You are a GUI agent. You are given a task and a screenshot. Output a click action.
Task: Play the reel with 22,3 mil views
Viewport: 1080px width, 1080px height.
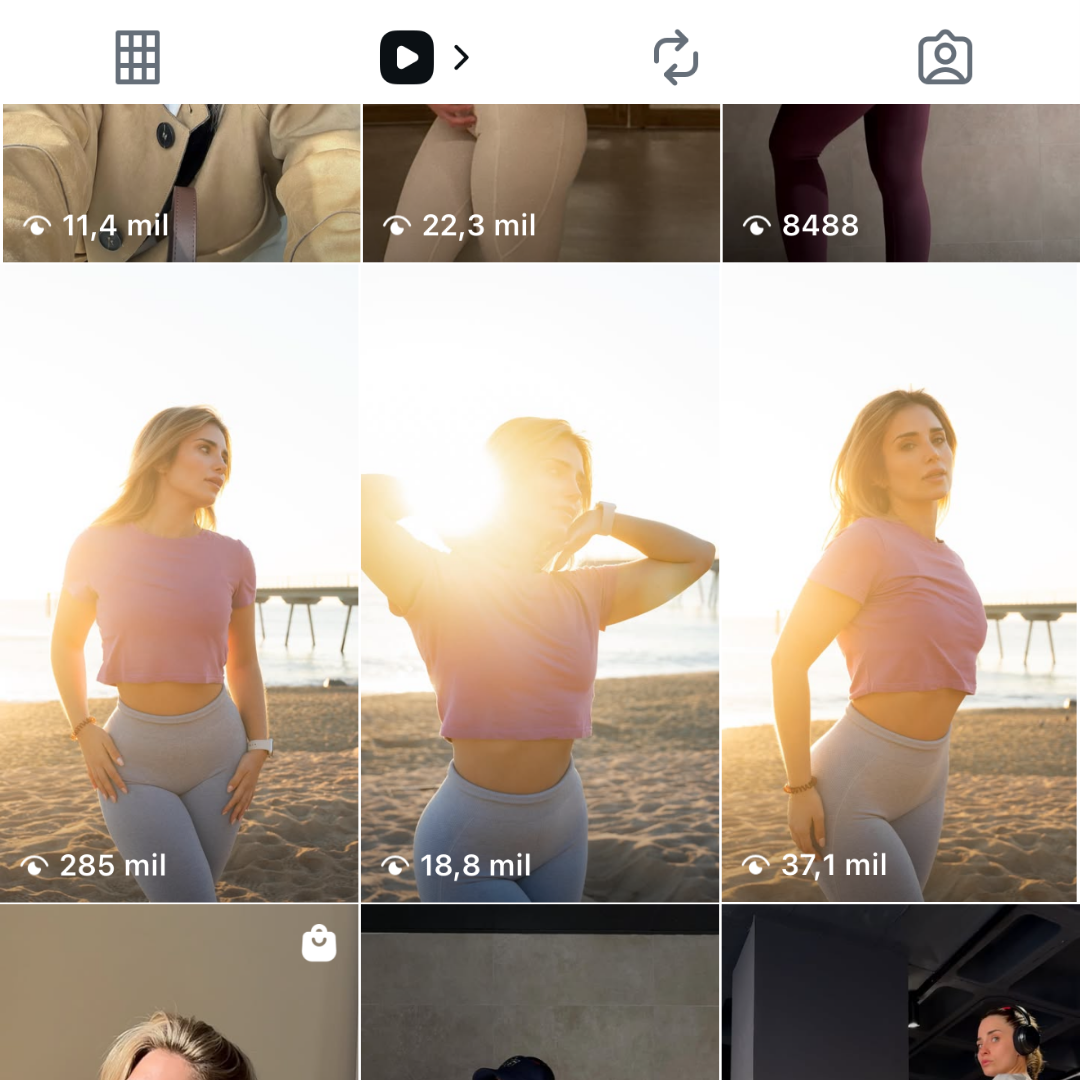tap(540, 182)
